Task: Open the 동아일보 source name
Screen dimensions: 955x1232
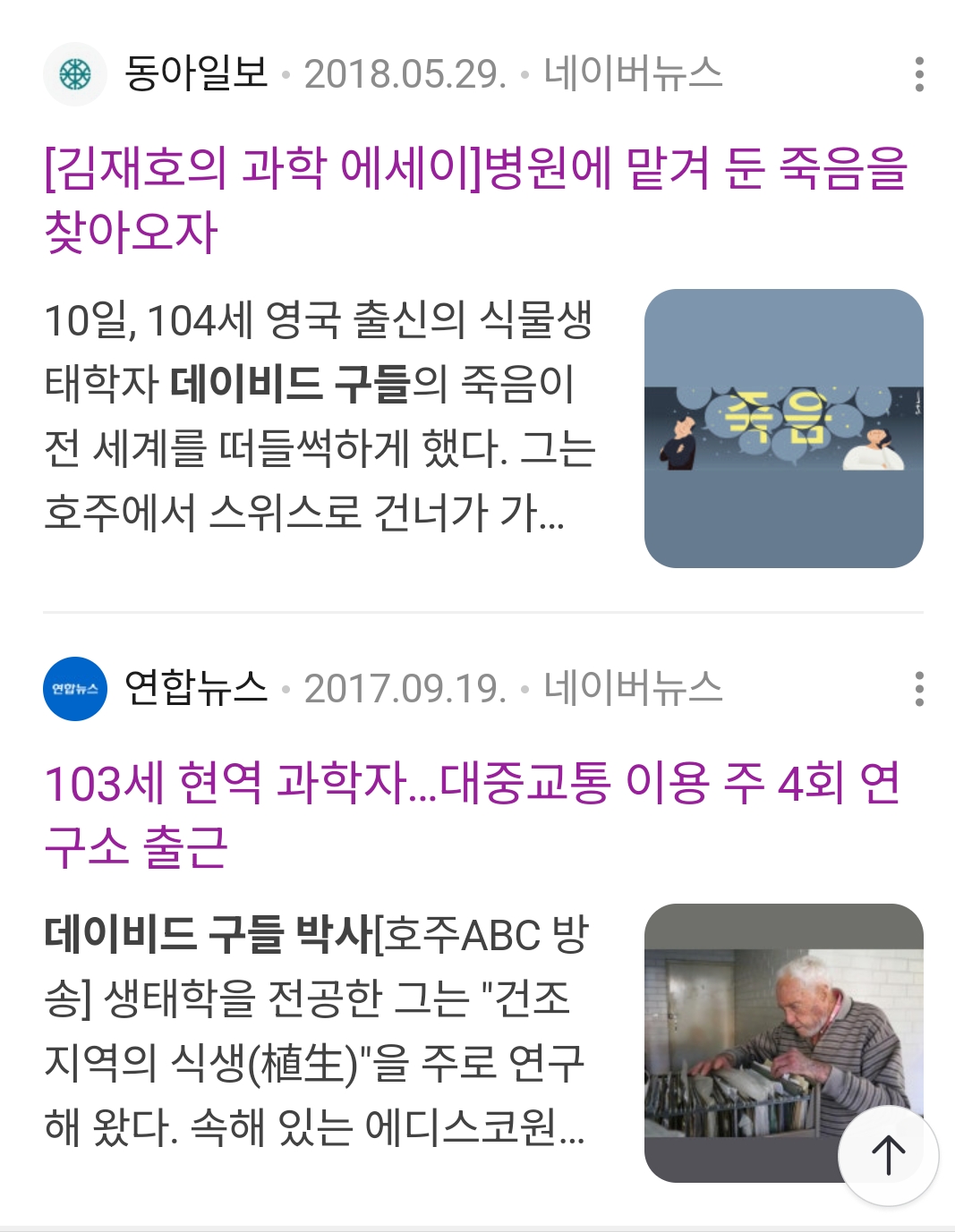Action: [196, 73]
